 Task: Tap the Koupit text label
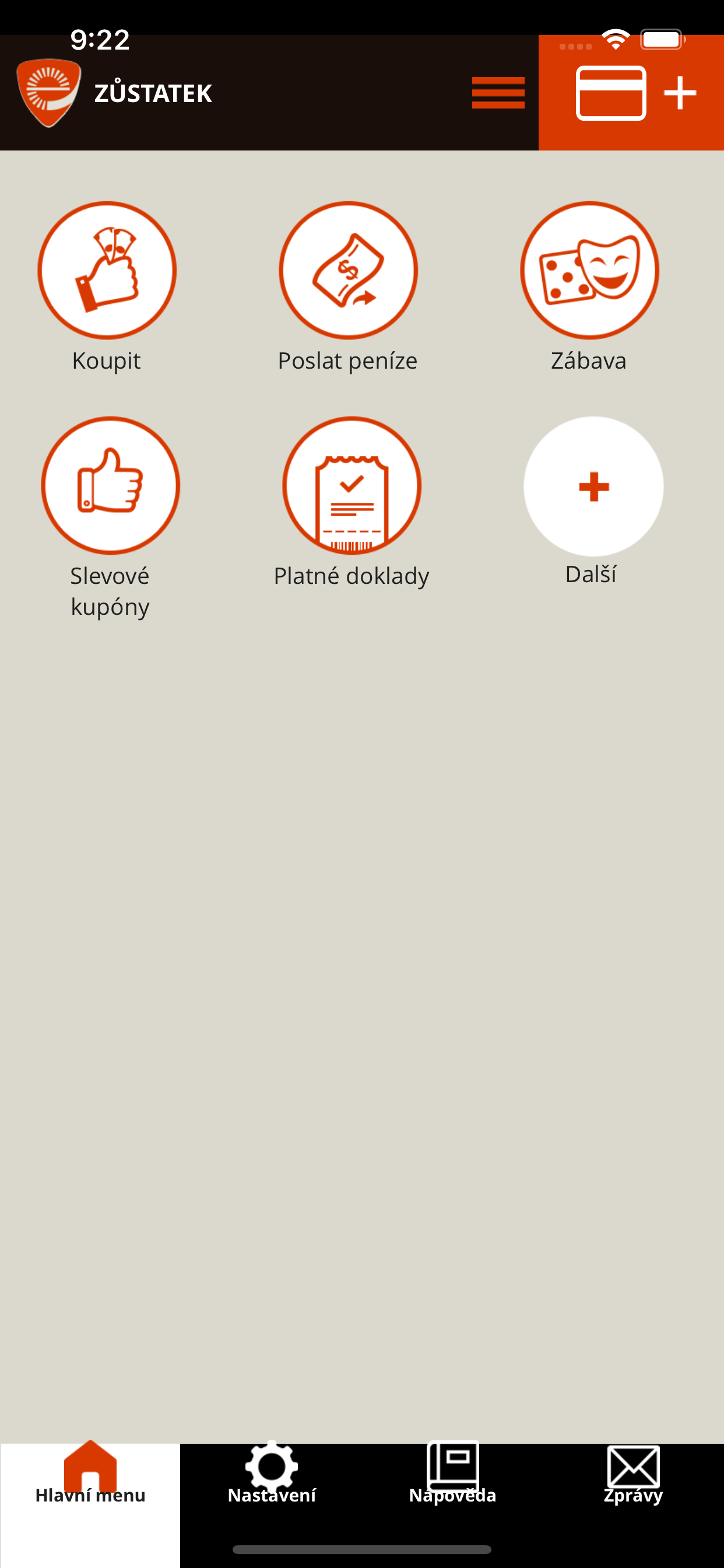coord(107,360)
